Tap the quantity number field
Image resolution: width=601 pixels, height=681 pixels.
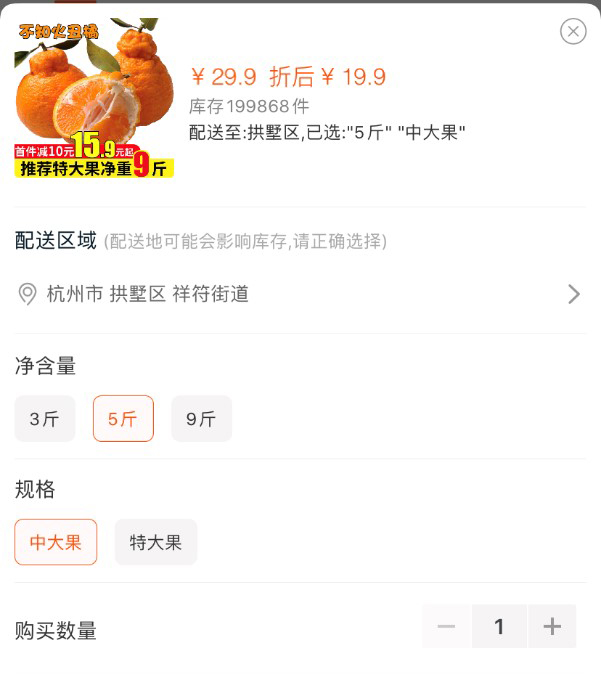tap(499, 627)
